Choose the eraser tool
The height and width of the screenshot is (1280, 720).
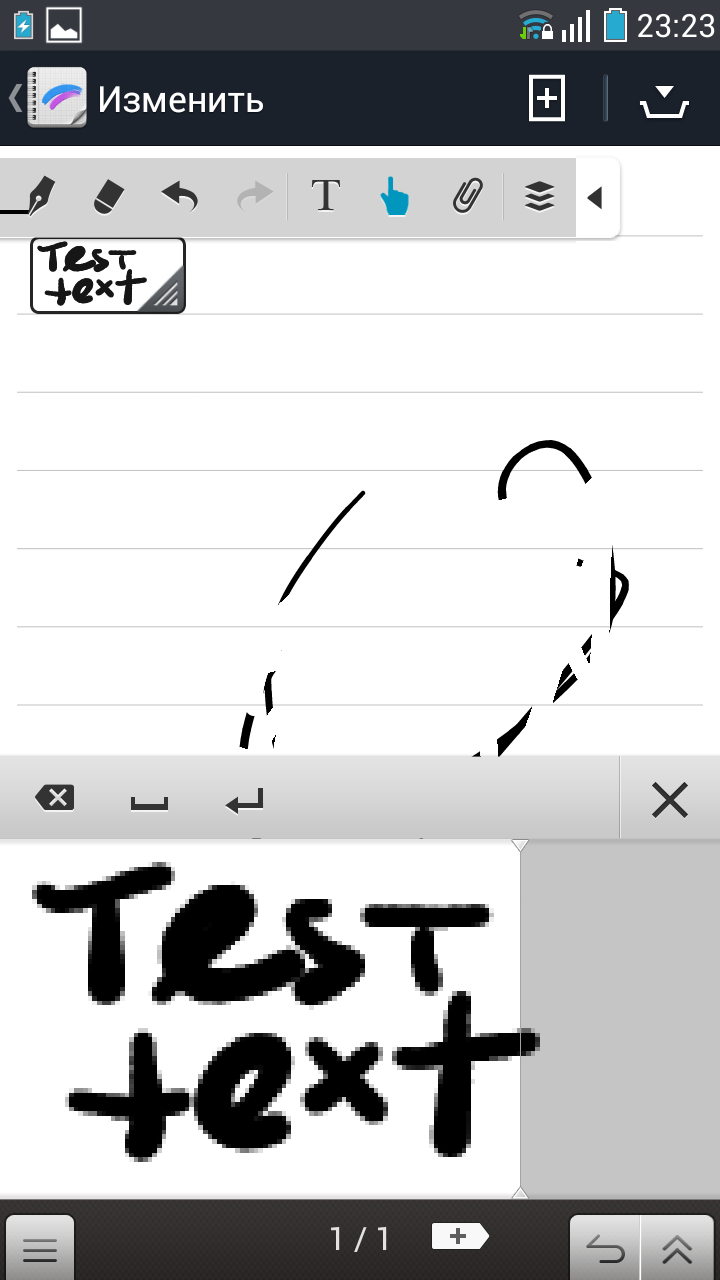click(x=108, y=196)
